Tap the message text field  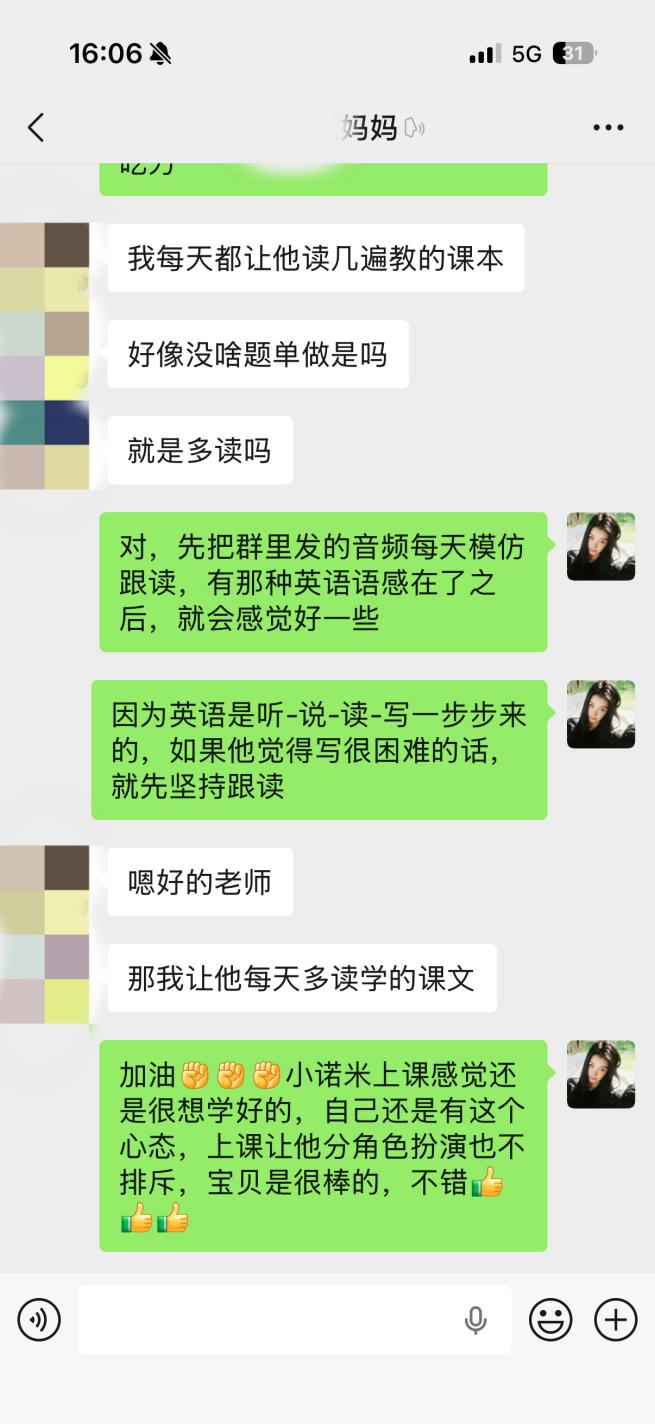point(270,1320)
